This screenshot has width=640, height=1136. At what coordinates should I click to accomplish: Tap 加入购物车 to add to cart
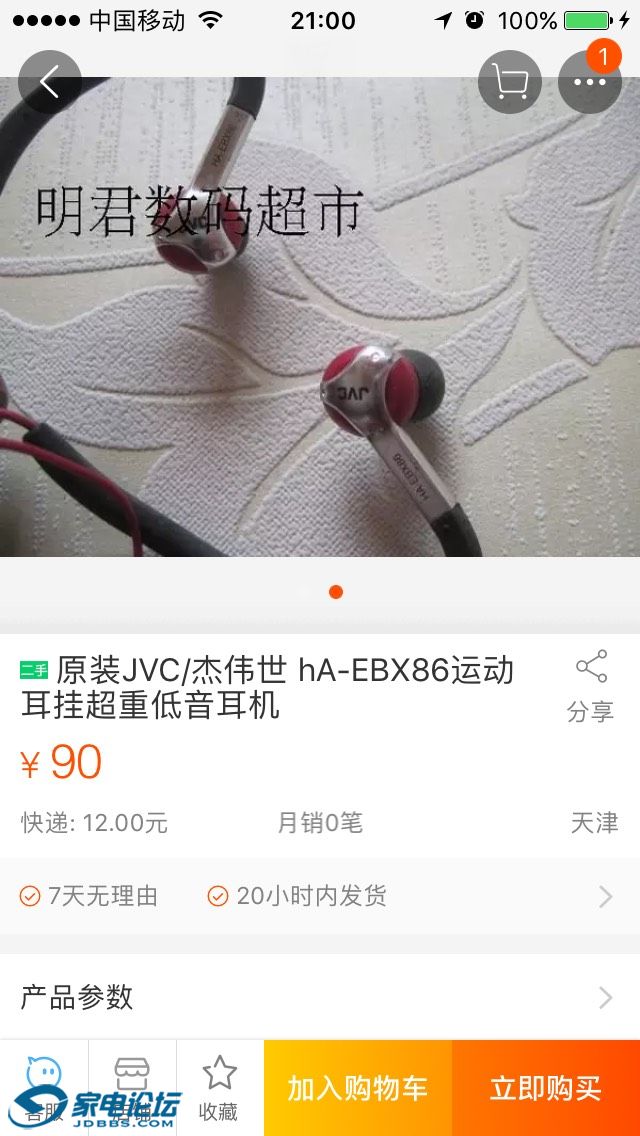click(x=358, y=1088)
